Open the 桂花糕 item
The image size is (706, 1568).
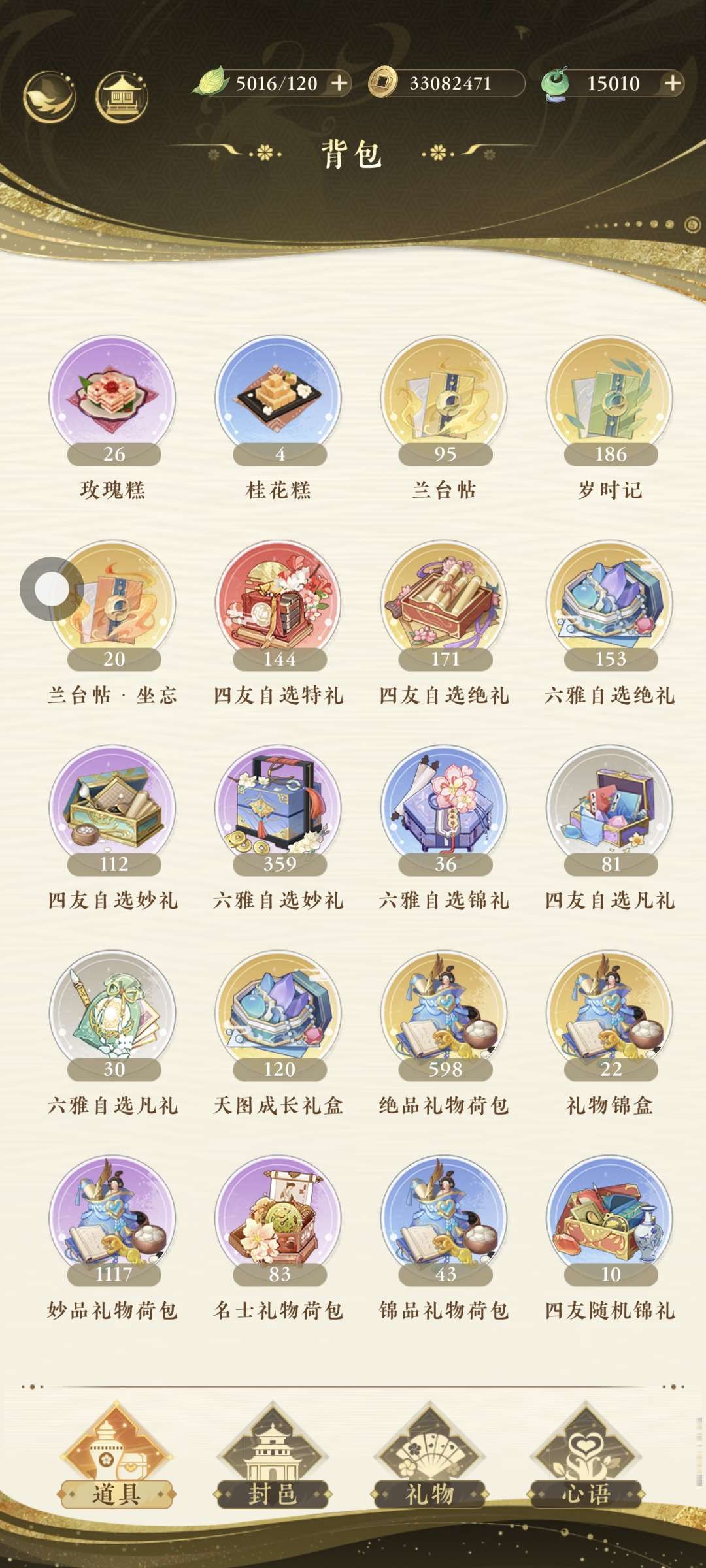coord(279,399)
